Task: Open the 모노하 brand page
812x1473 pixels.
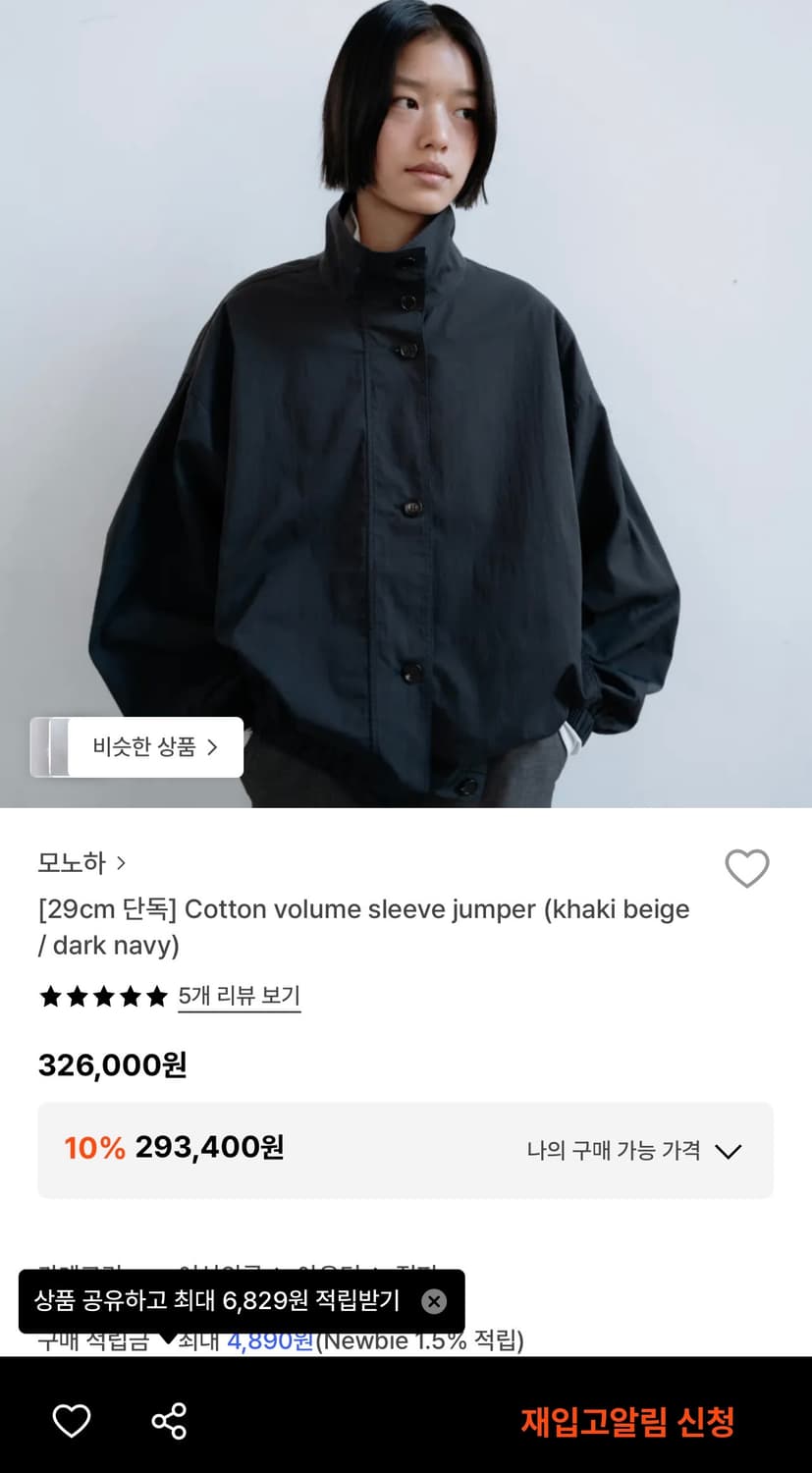Action: pos(70,863)
